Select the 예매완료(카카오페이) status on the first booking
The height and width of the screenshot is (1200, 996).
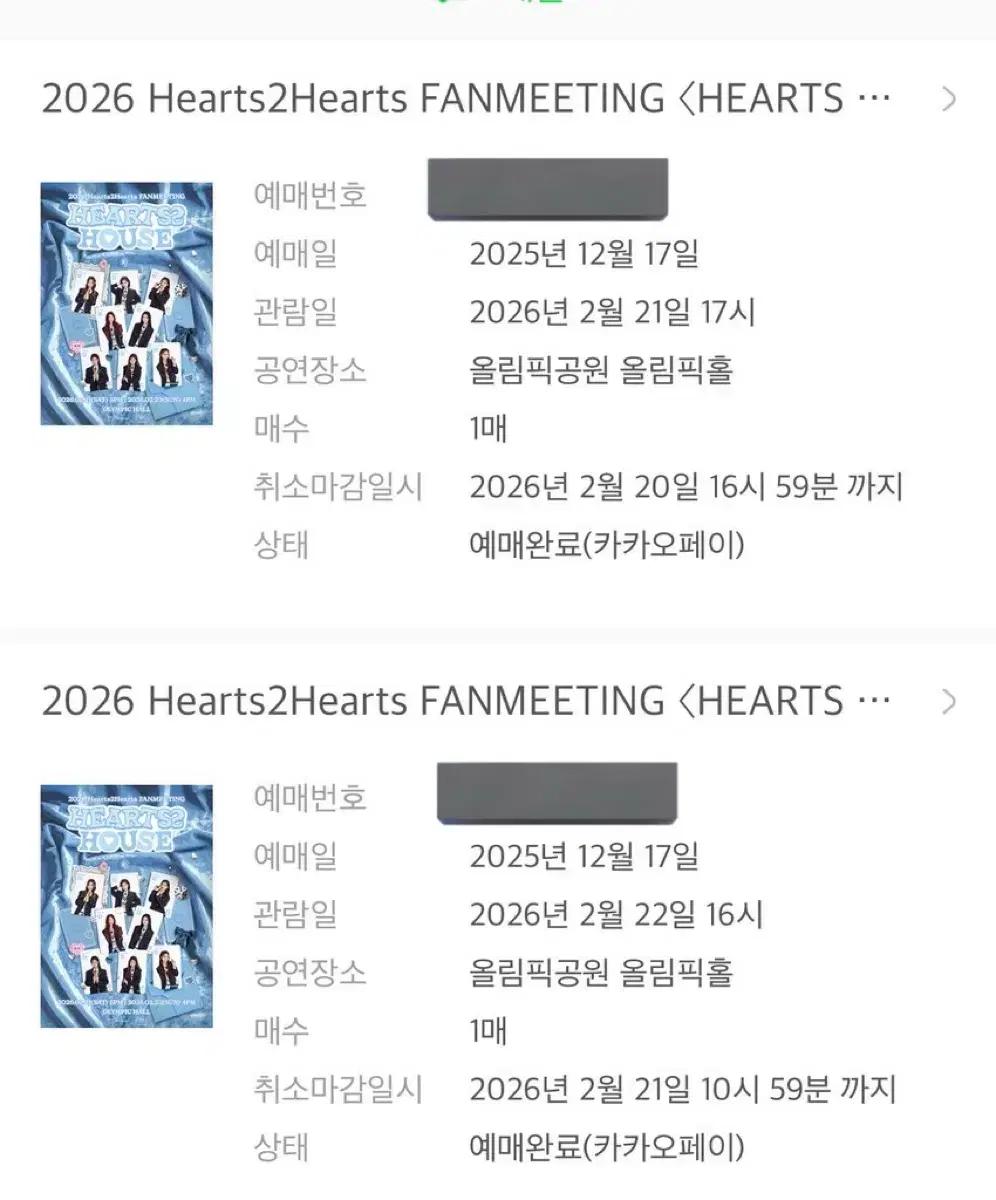click(607, 545)
